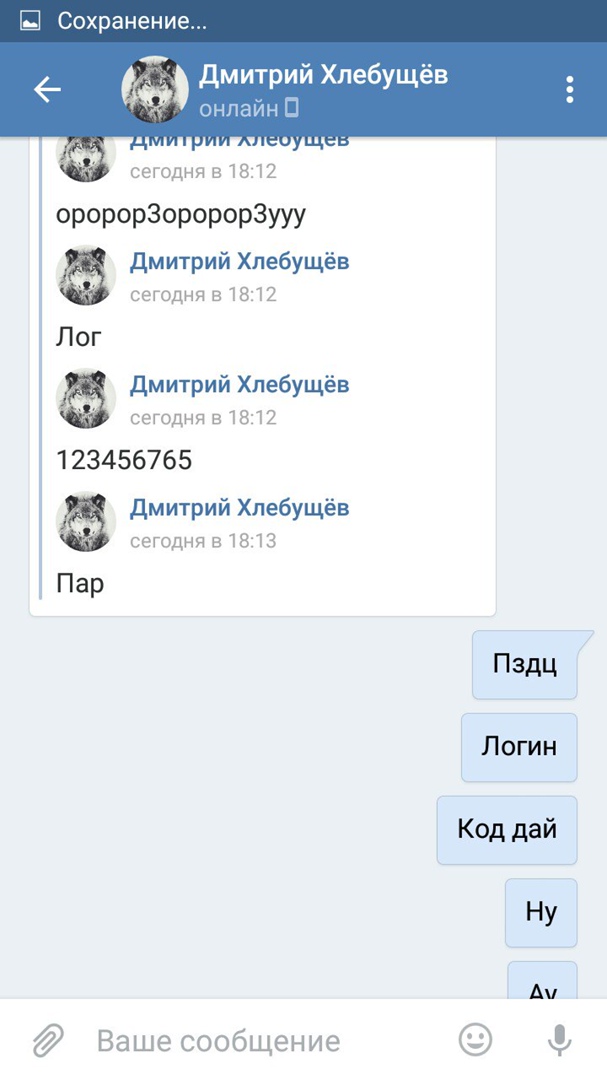Open the three-dot overflow menu
607x1080 pixels.
[x=569, y=89]
